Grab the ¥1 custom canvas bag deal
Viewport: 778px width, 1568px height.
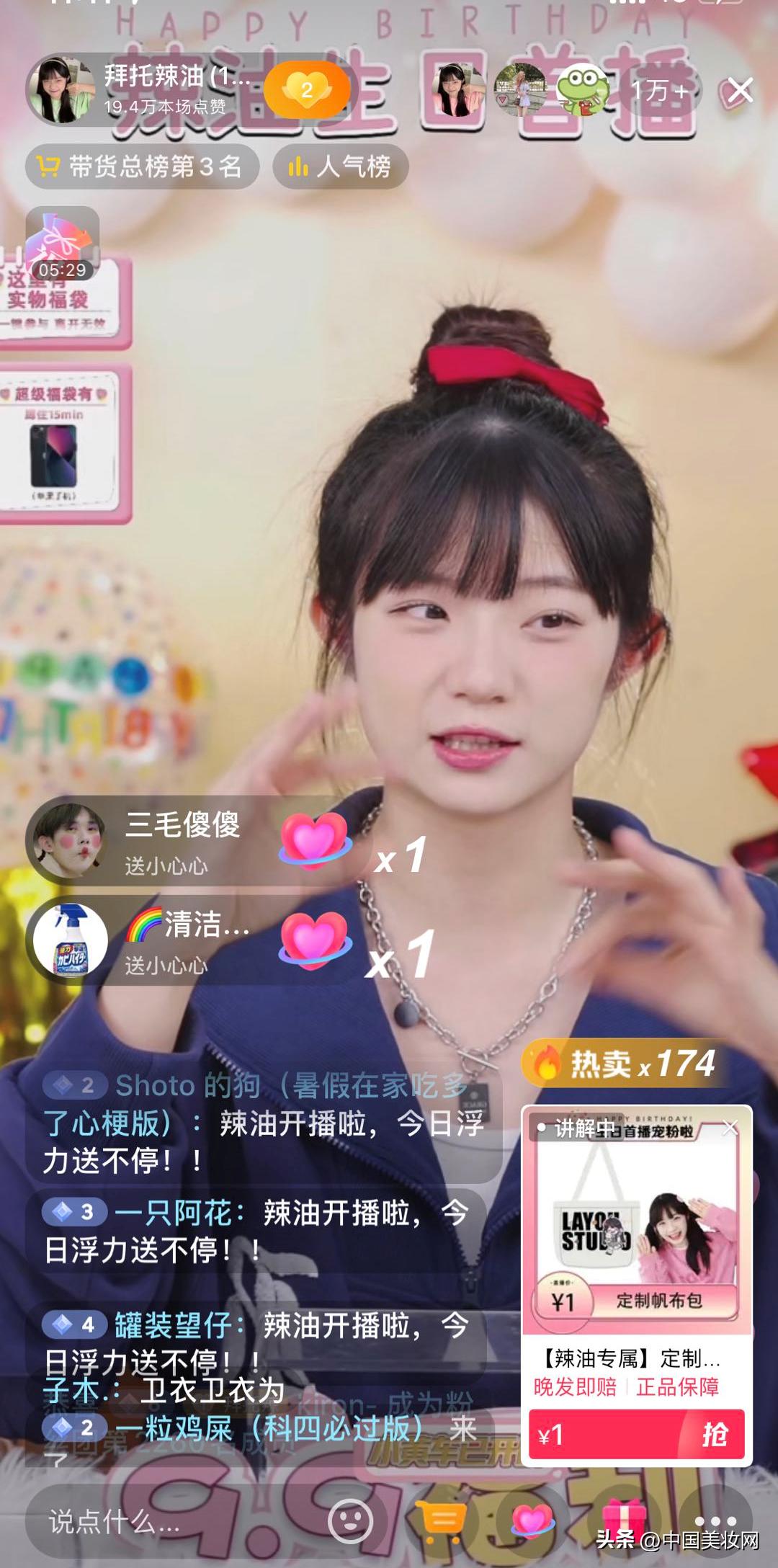point(636,1435)
